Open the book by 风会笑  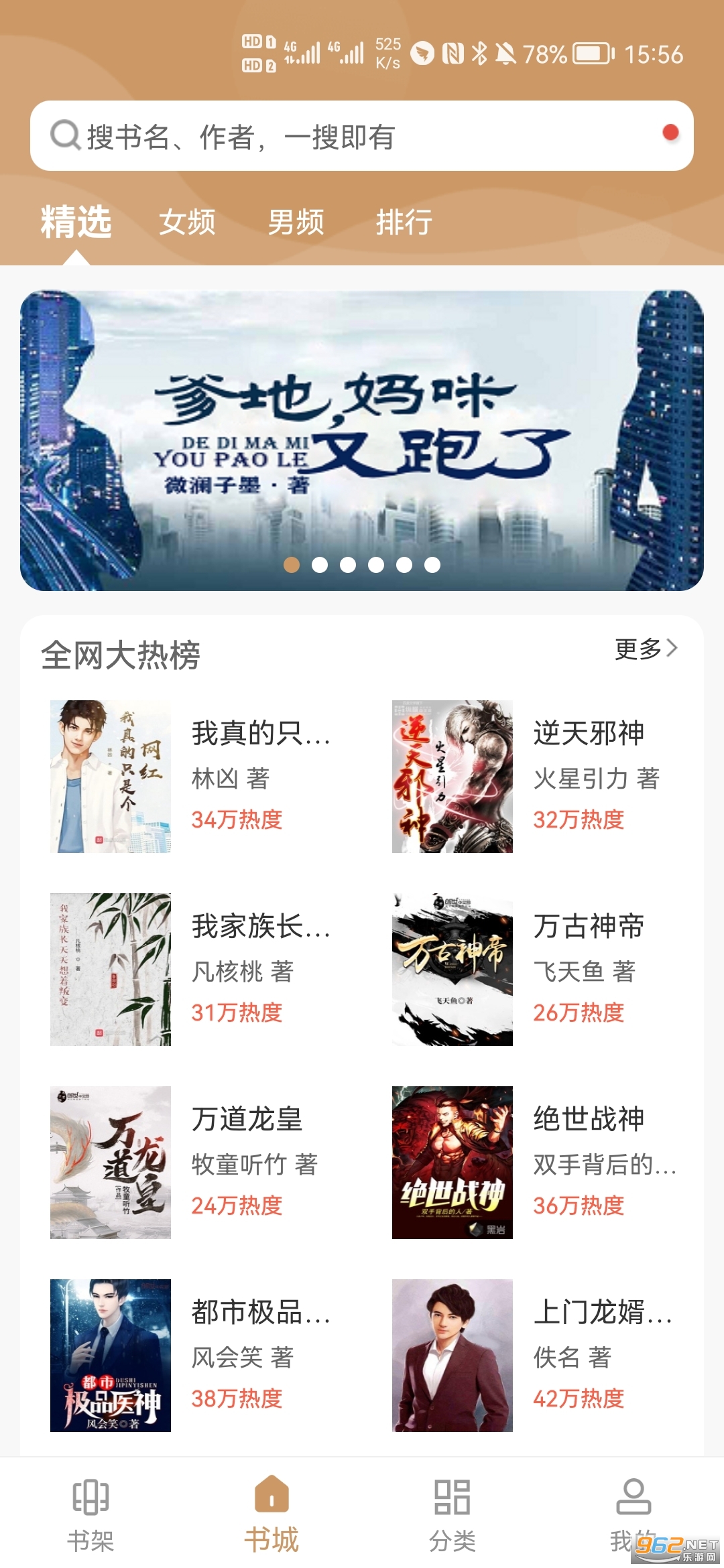pos(194,1356)
